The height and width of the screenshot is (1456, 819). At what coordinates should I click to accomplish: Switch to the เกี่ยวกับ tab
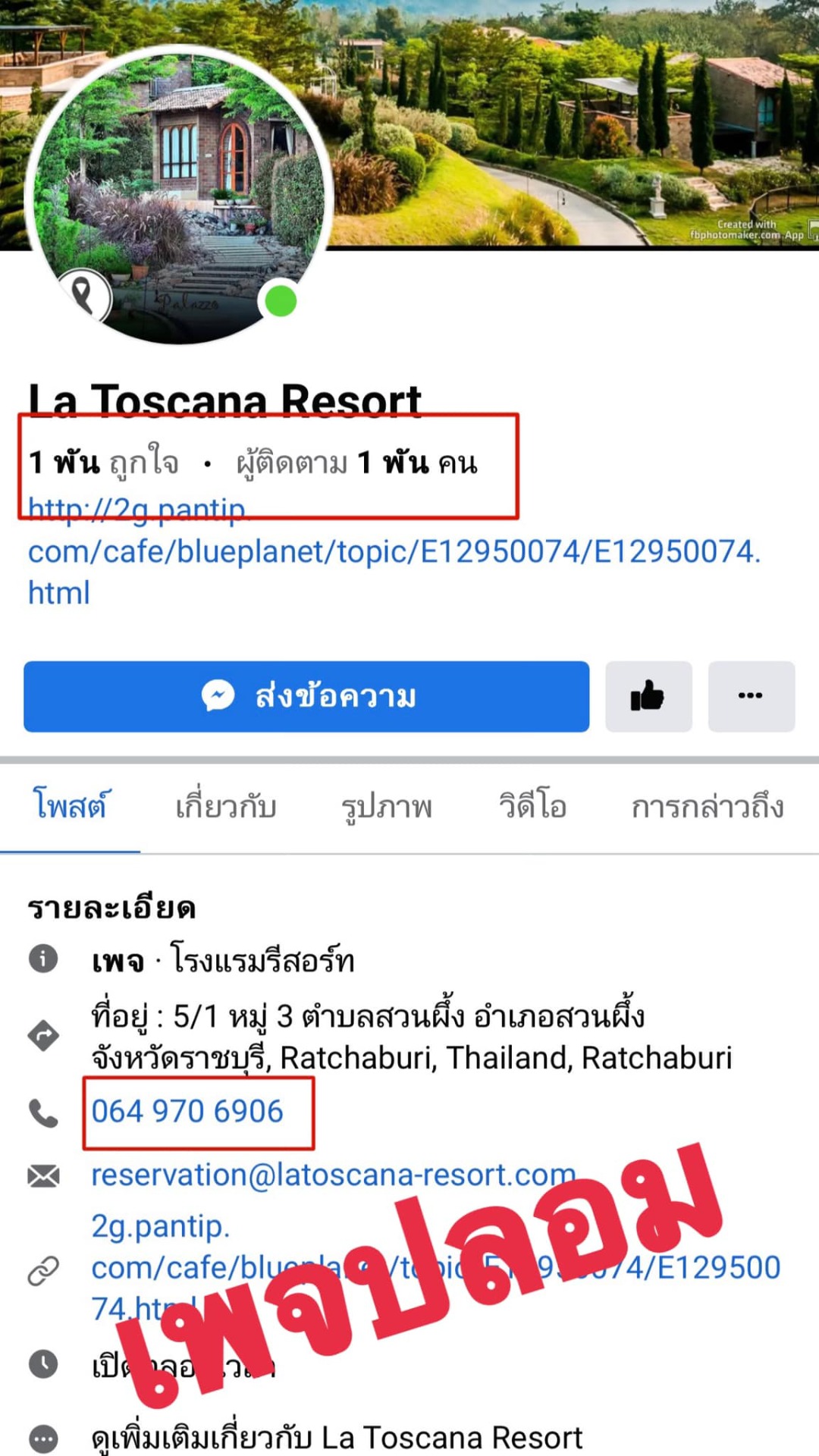[x=226, y=806]
